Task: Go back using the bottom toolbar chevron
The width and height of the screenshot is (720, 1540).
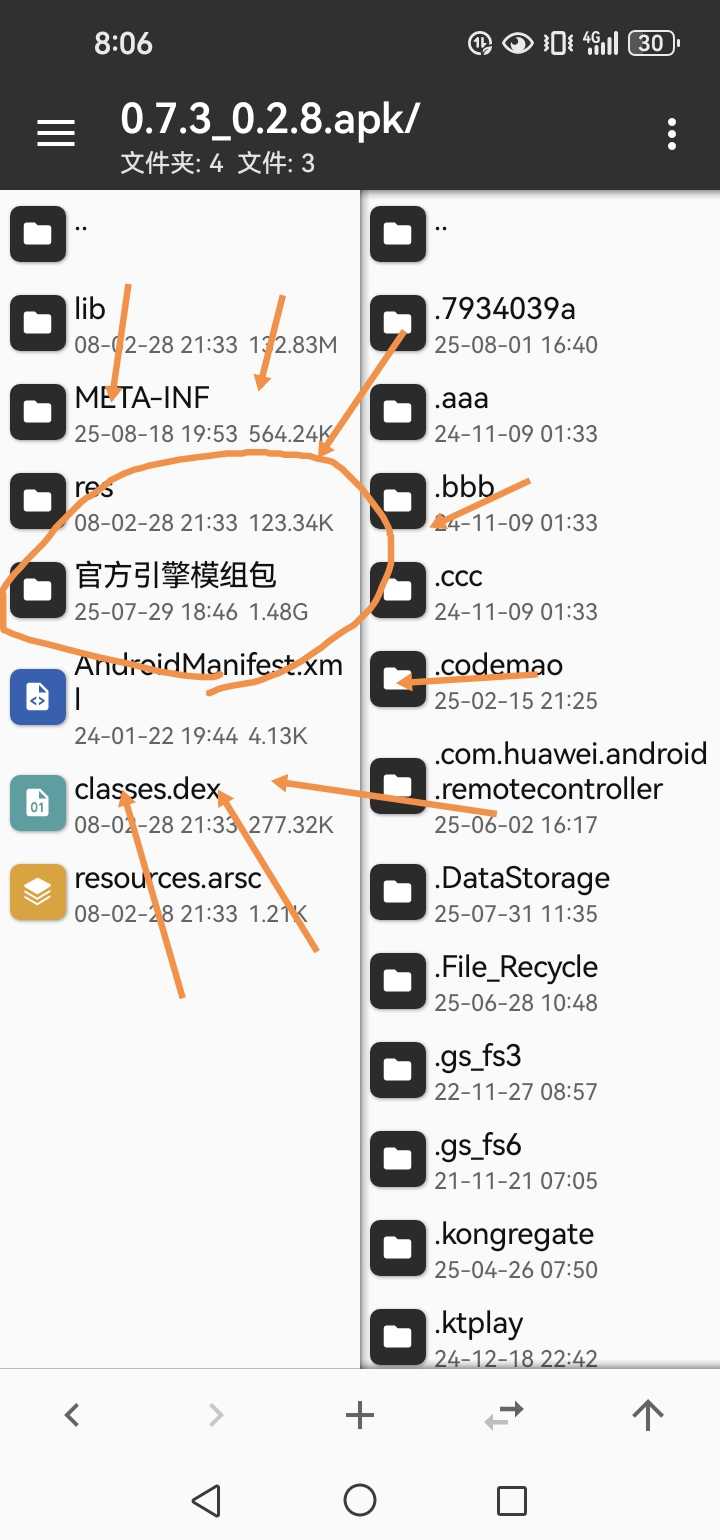Action: [72, 1414]
